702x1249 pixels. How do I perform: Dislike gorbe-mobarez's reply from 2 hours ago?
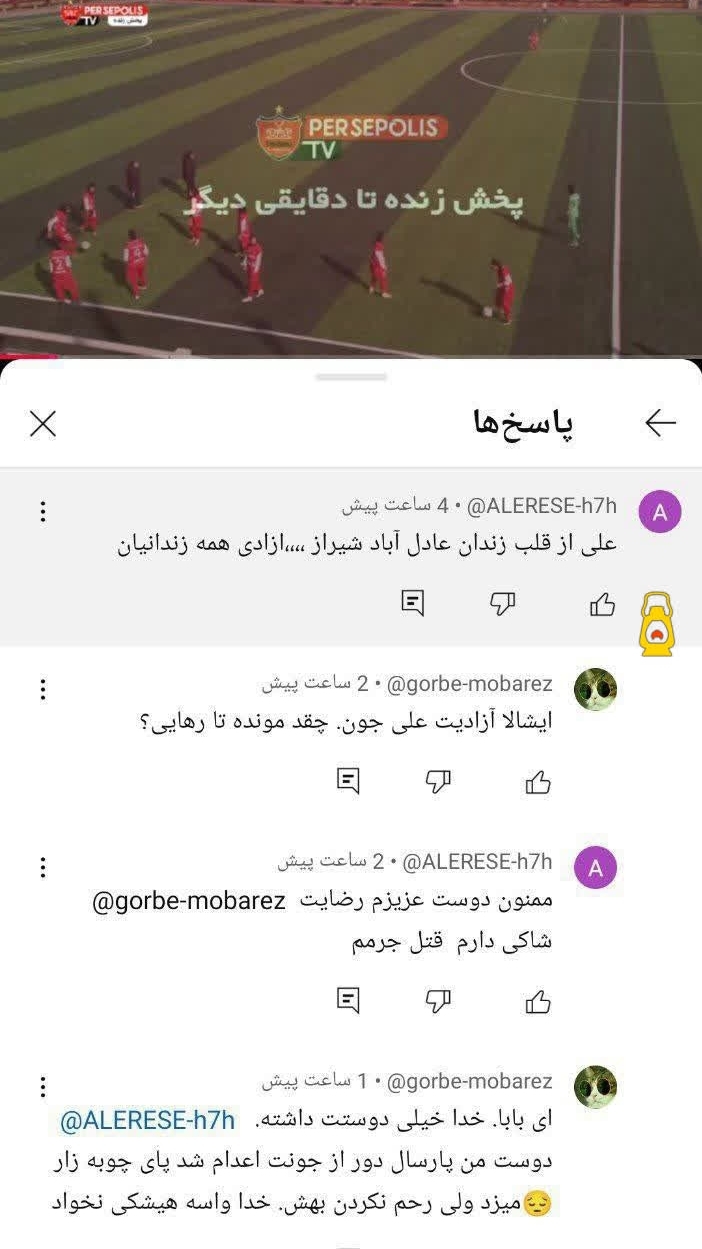(438, 782)
